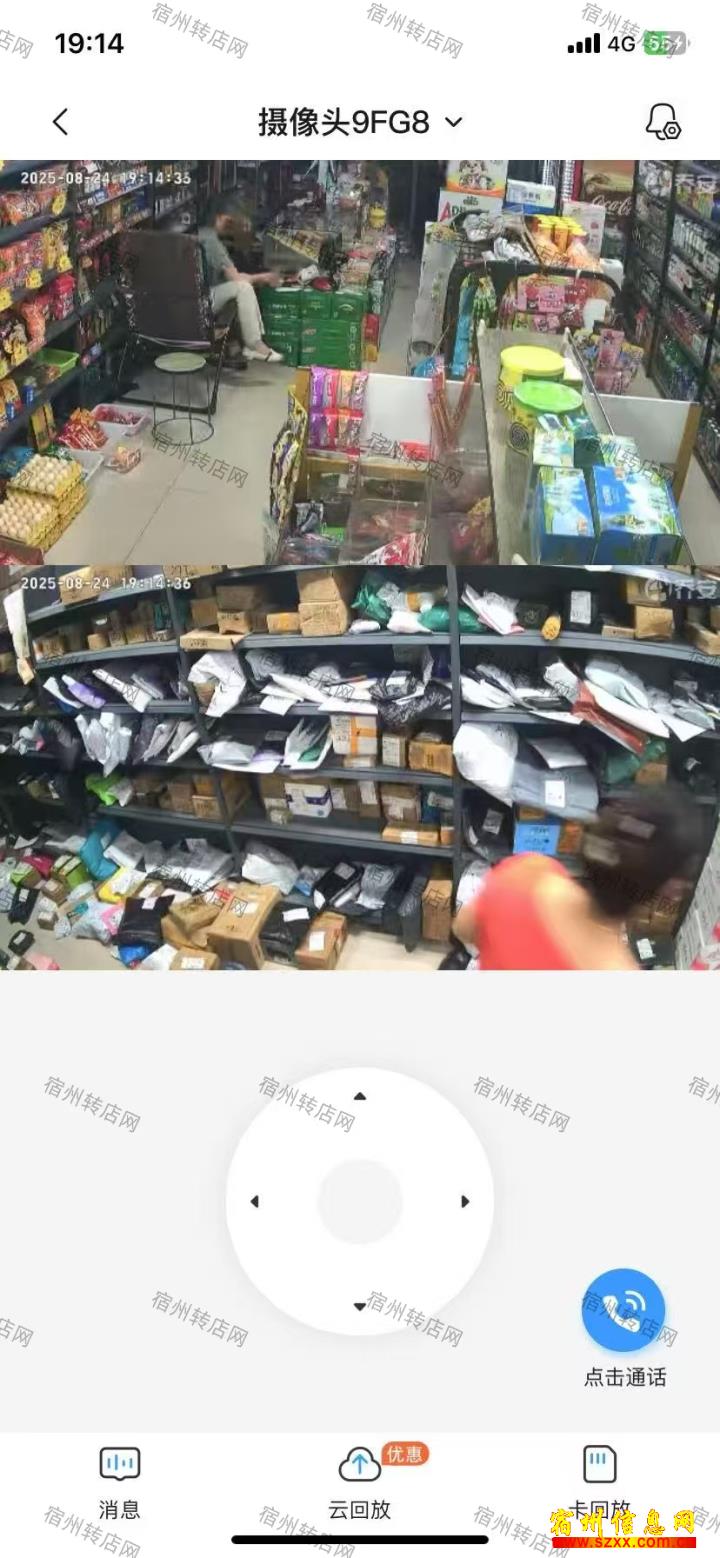Go back with the top-left arrow
This screenshot has width=720, height=1558.
click(61, 122)
